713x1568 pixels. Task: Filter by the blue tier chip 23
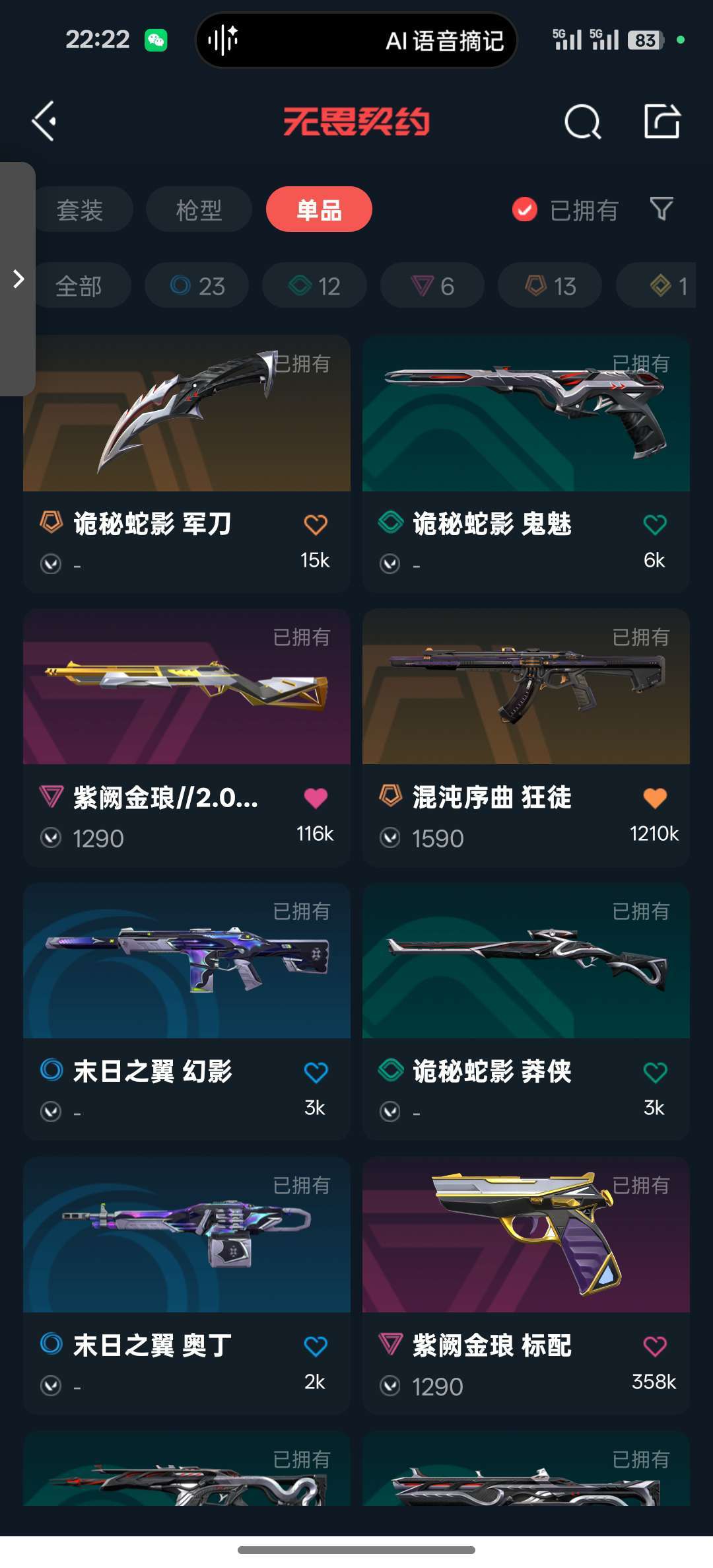197,285
